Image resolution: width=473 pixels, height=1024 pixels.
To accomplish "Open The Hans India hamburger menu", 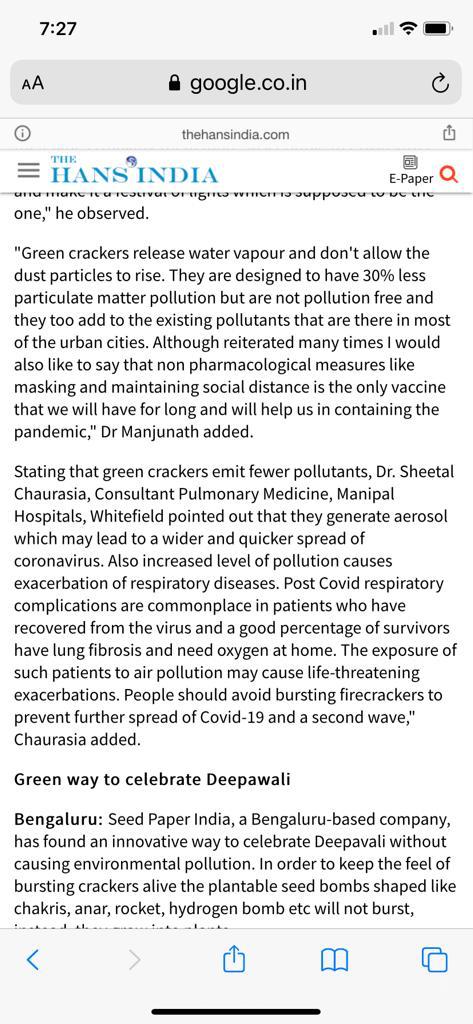I will pyautogui.click(x=28, y=171).
